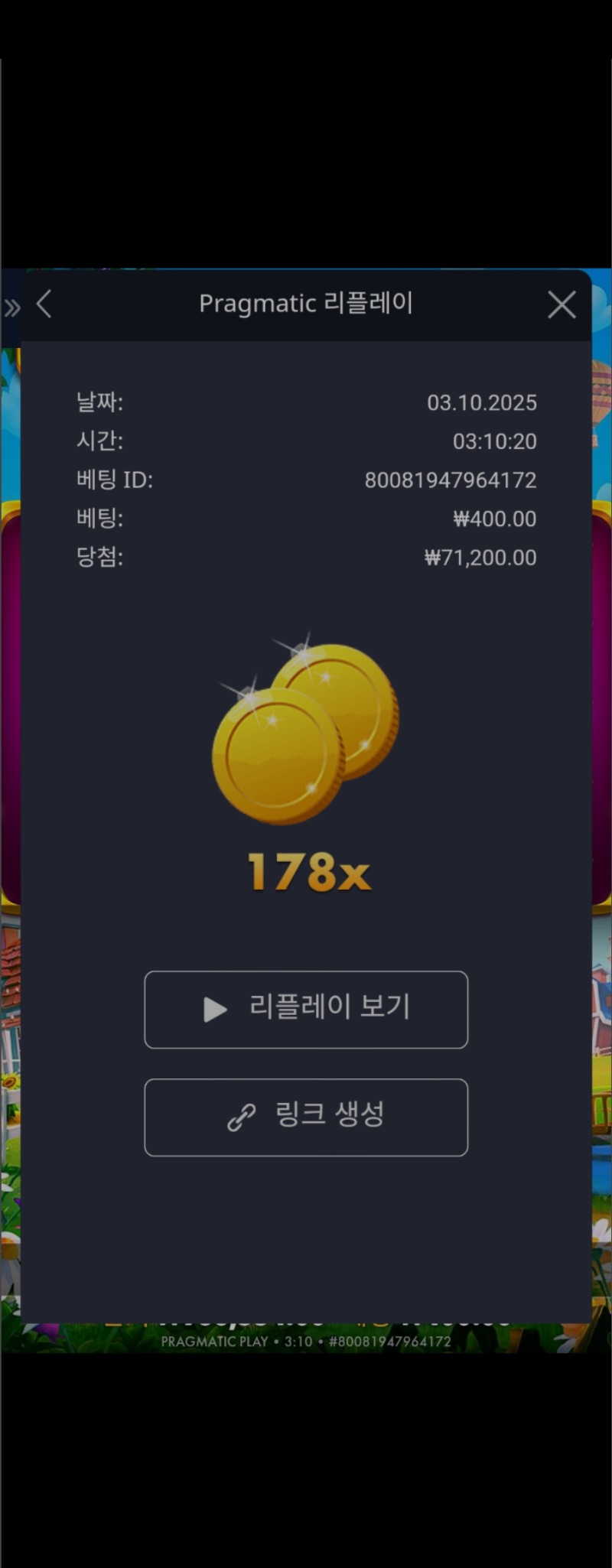
Task: Go back using the header arrow
Action: point(44,304)
